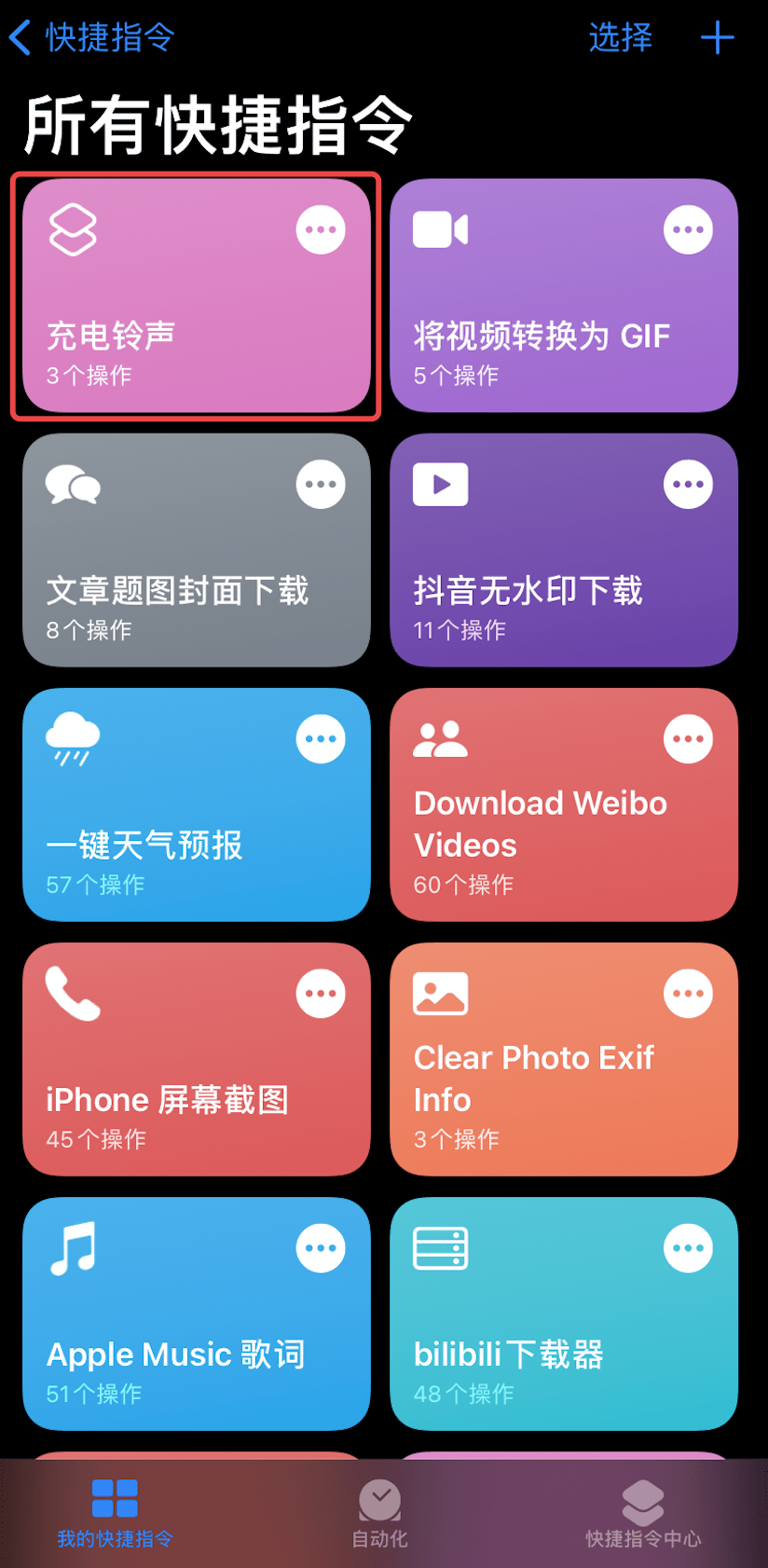Screen dimensions: 768x1568
Task: Open options menu on Clear Photo Exif Info
Action: coord(688,991)
